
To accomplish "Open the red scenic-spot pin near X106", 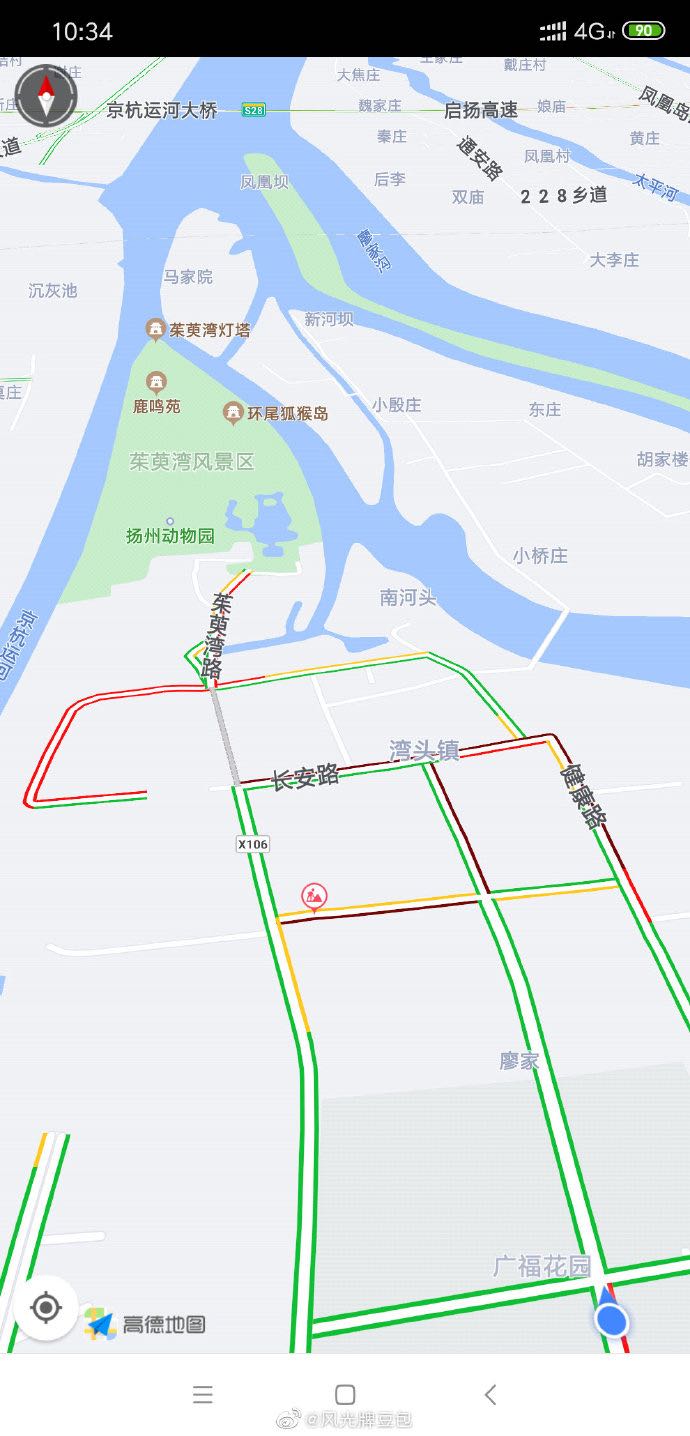I will [x=314, y=896].
